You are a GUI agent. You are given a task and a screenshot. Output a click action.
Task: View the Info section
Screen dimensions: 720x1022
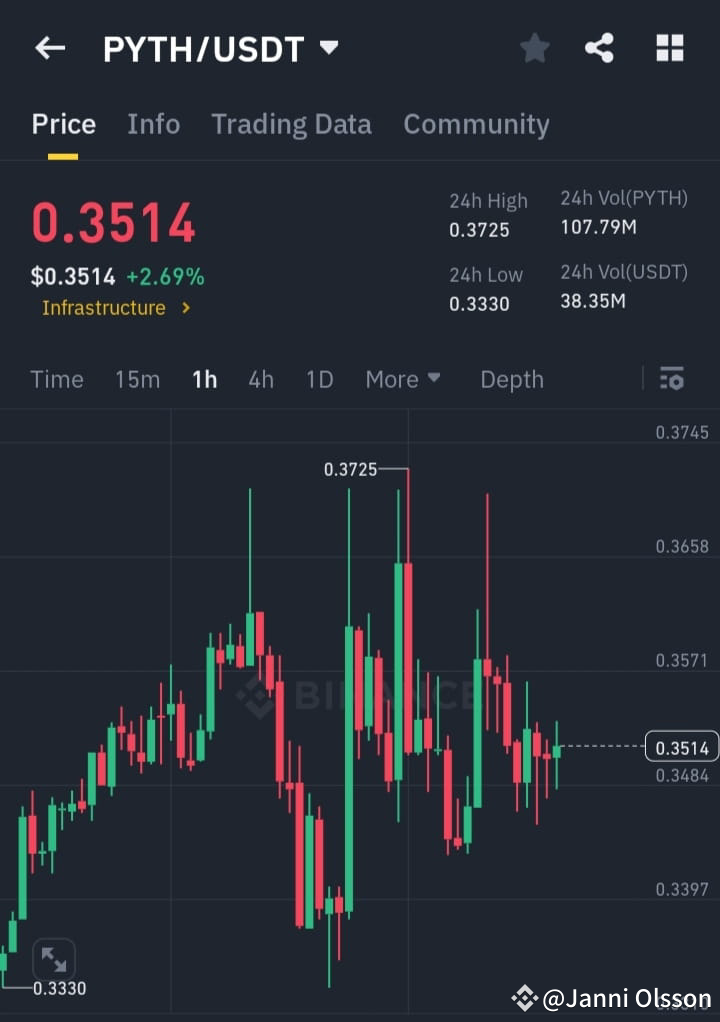tap(153, 124)
